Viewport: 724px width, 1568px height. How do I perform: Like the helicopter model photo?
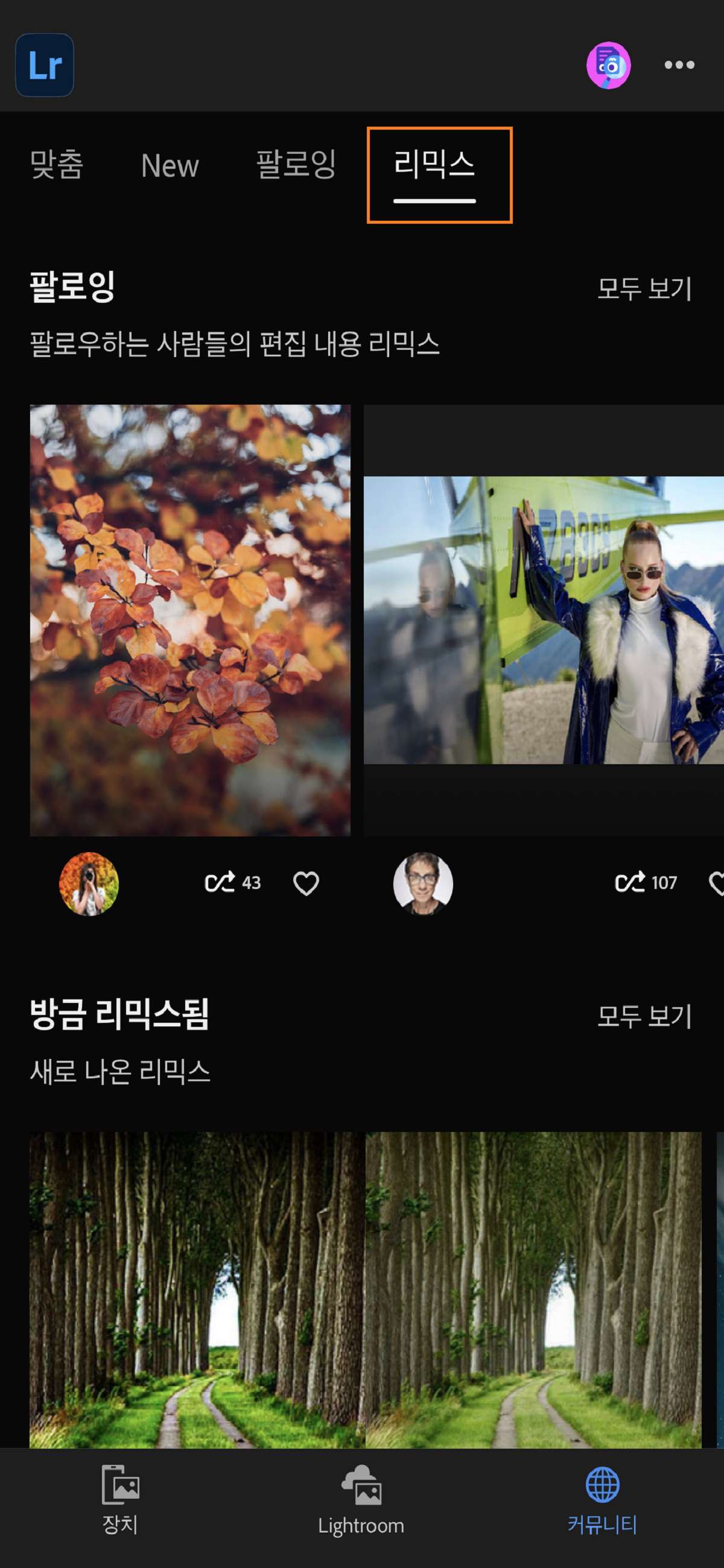[x=719, y=884]
